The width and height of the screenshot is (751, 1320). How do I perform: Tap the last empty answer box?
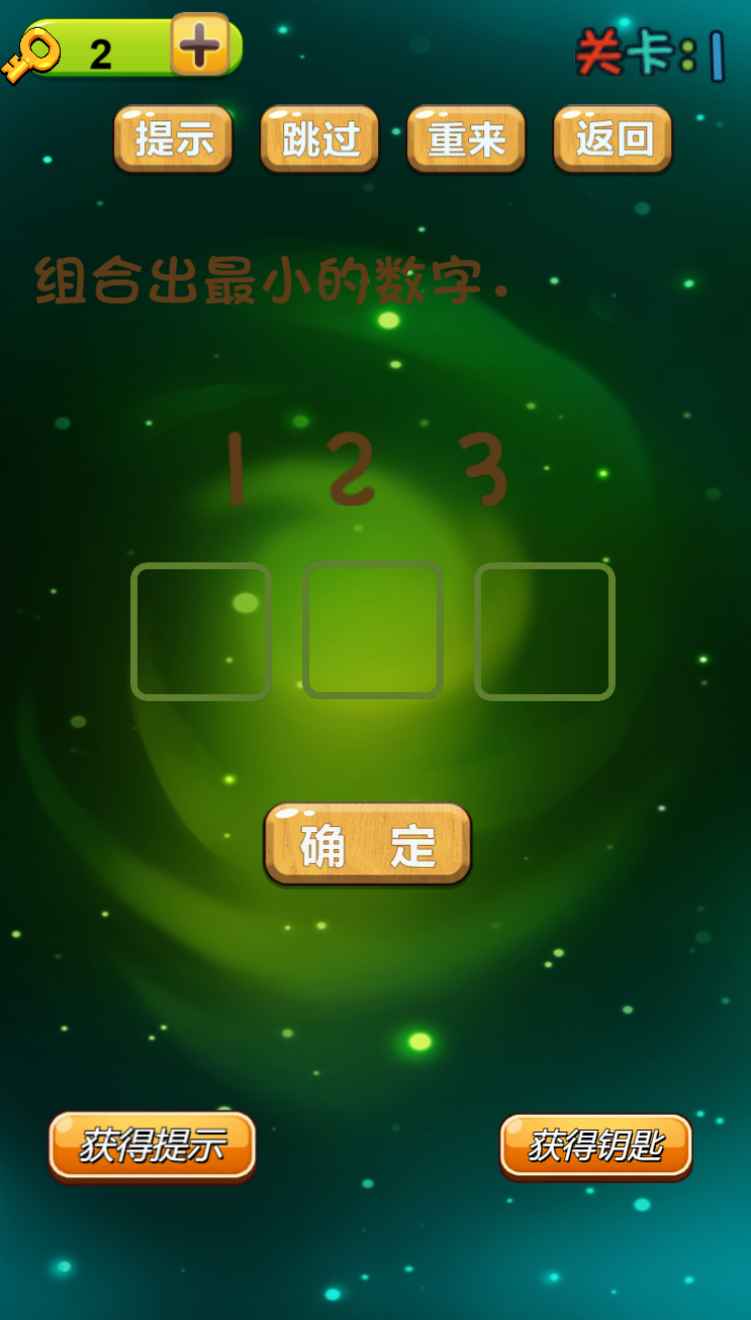coord(545,631)
